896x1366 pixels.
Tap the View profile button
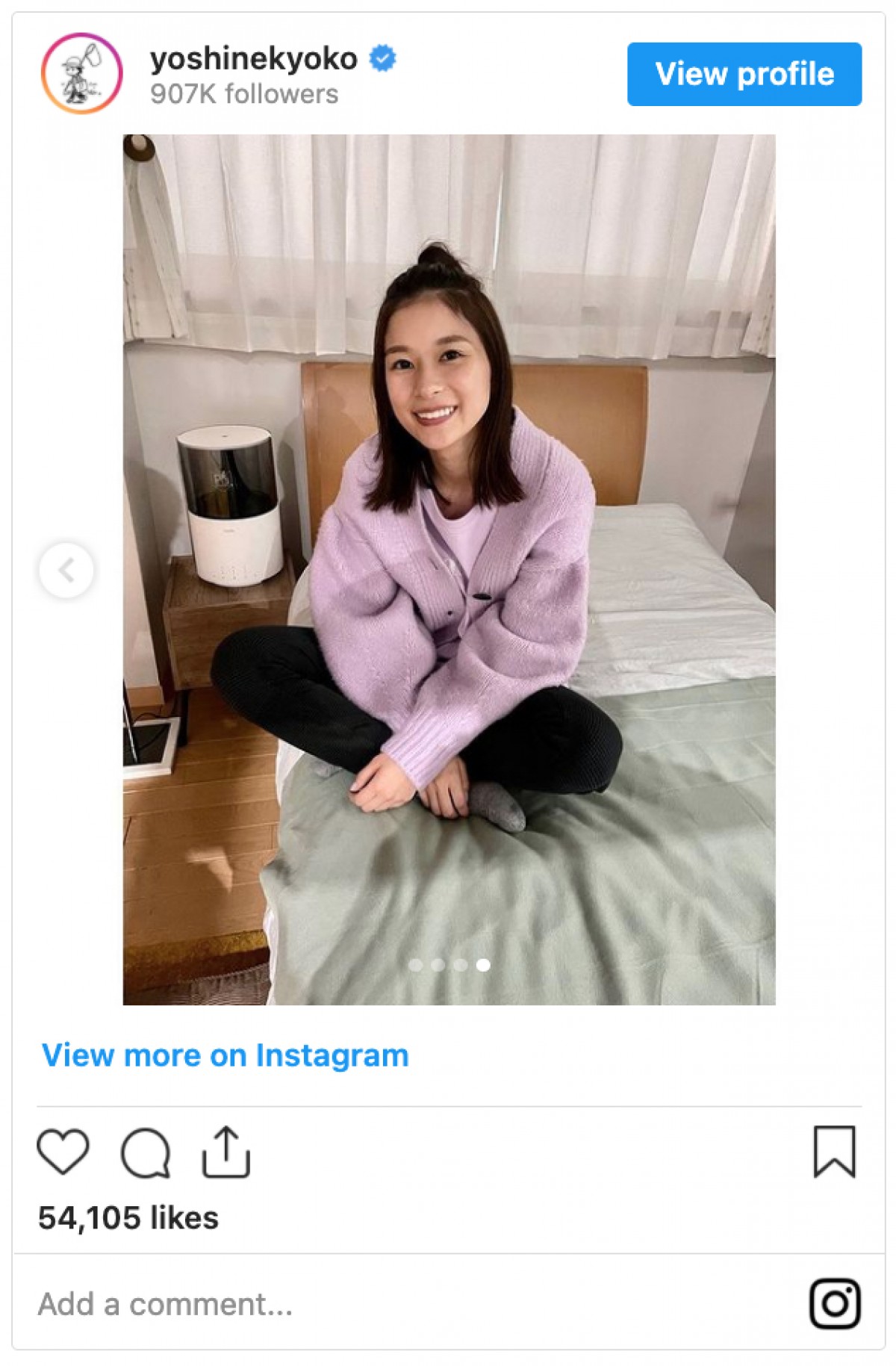click(744, 74)
